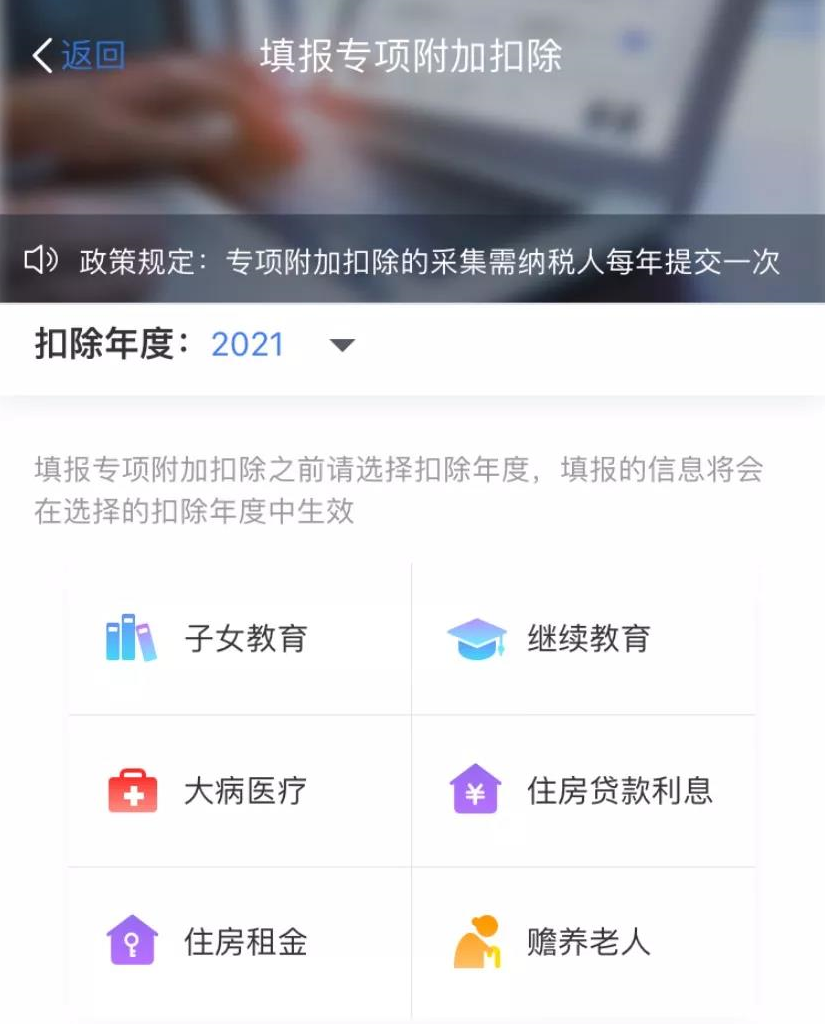The width and height of the screenshot is (825, 1024).
Task: Choose 大病医疗 deduction
Action: click(240, 791)
